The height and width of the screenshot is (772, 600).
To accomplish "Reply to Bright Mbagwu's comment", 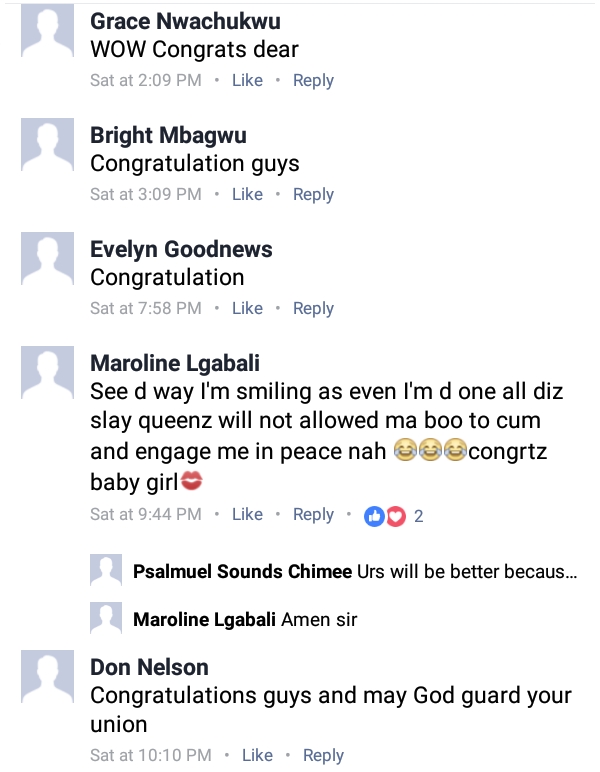I will [313, 194].
